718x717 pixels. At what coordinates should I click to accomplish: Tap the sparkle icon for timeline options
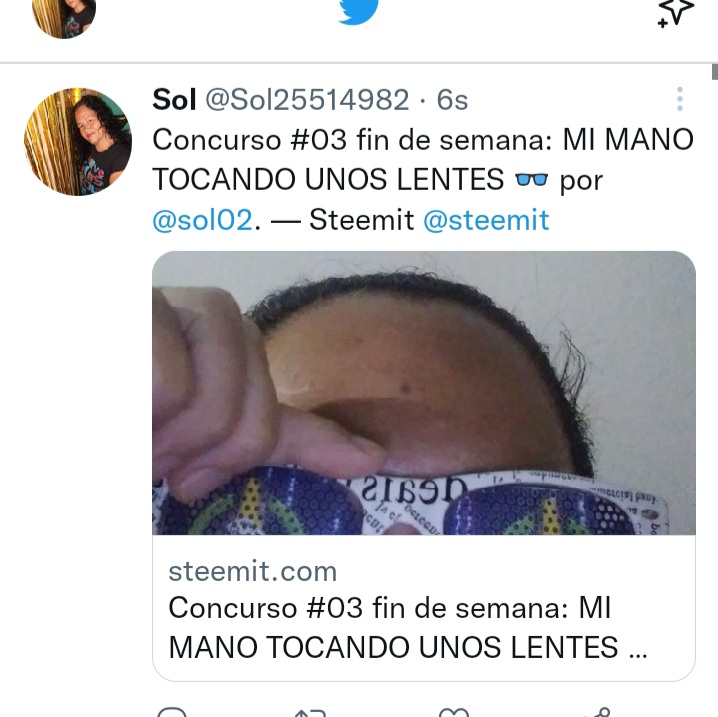[x=675, y=12]
